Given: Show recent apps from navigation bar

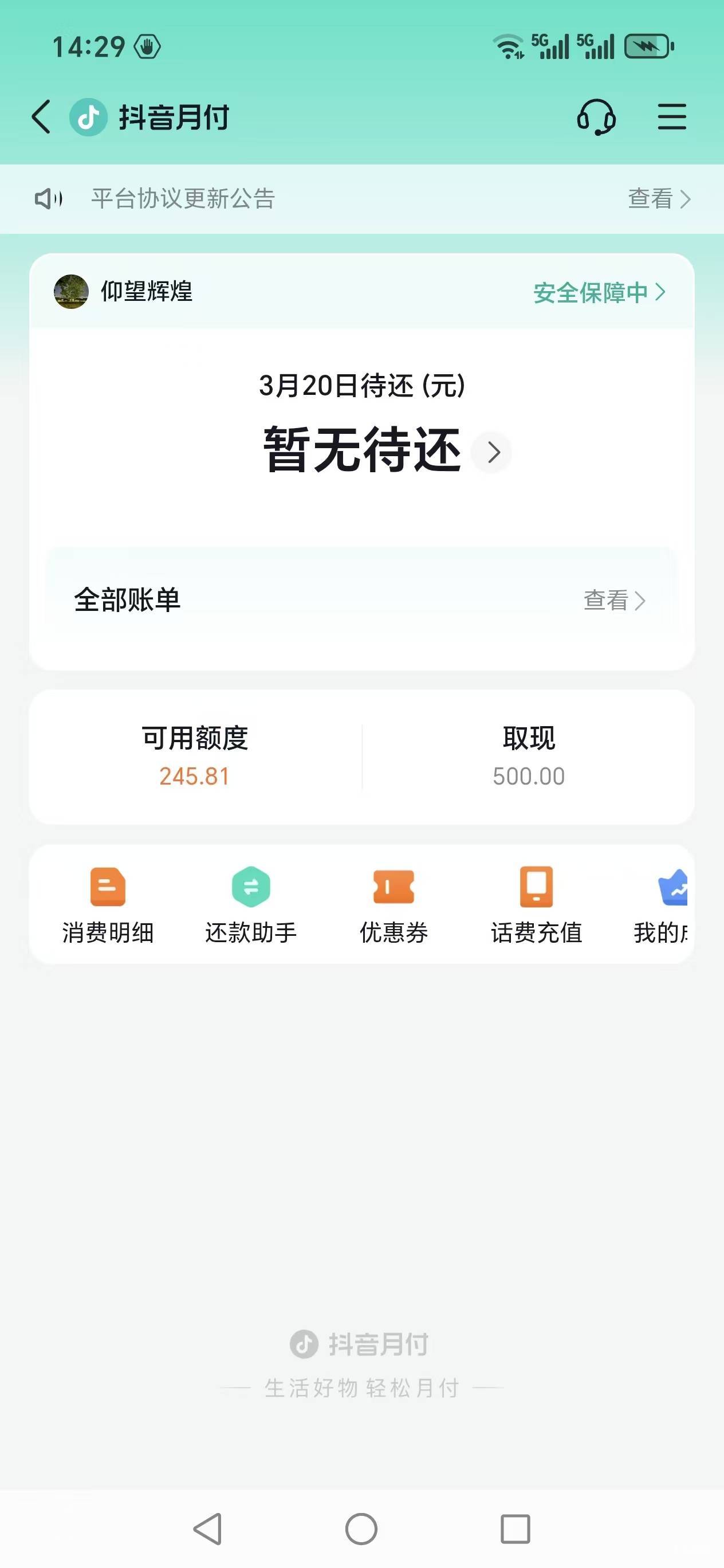Looking at the screenshot, I should (x=515, y=1528).
